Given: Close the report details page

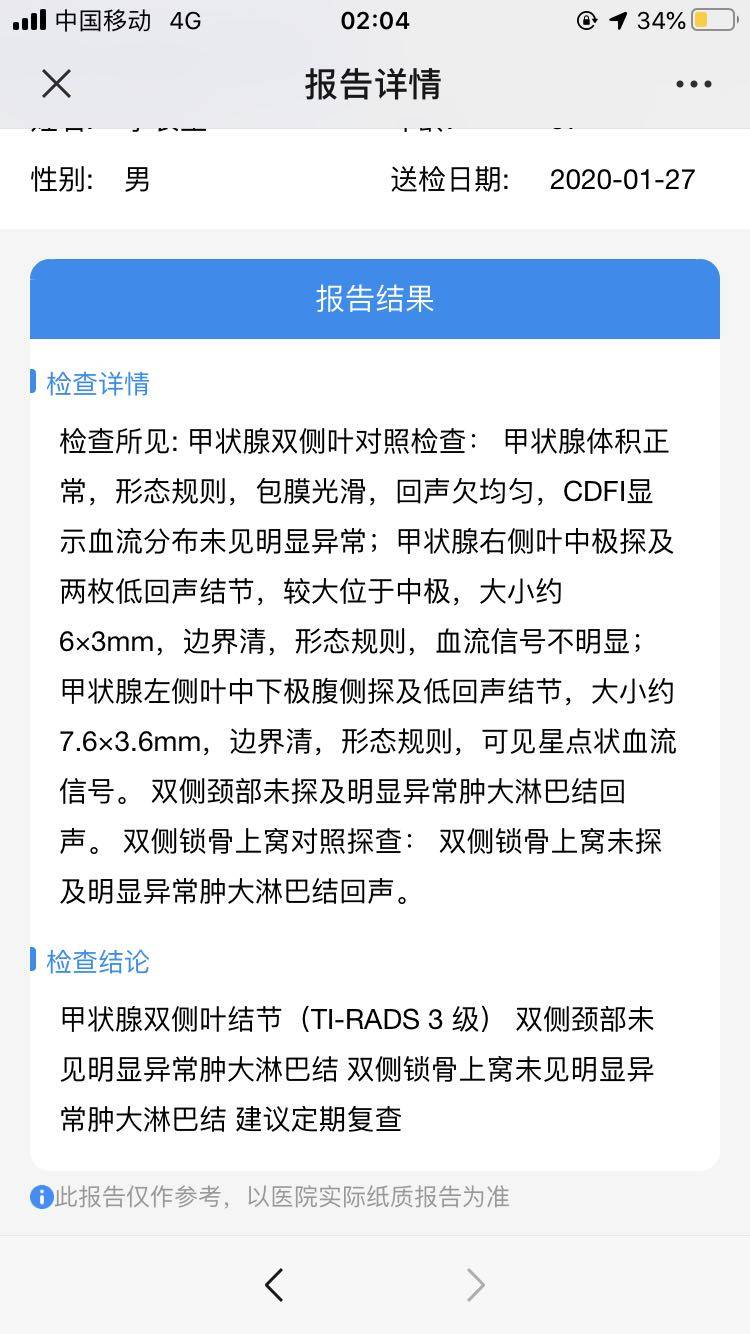Looking at the screenshot, I should [57, 84].
